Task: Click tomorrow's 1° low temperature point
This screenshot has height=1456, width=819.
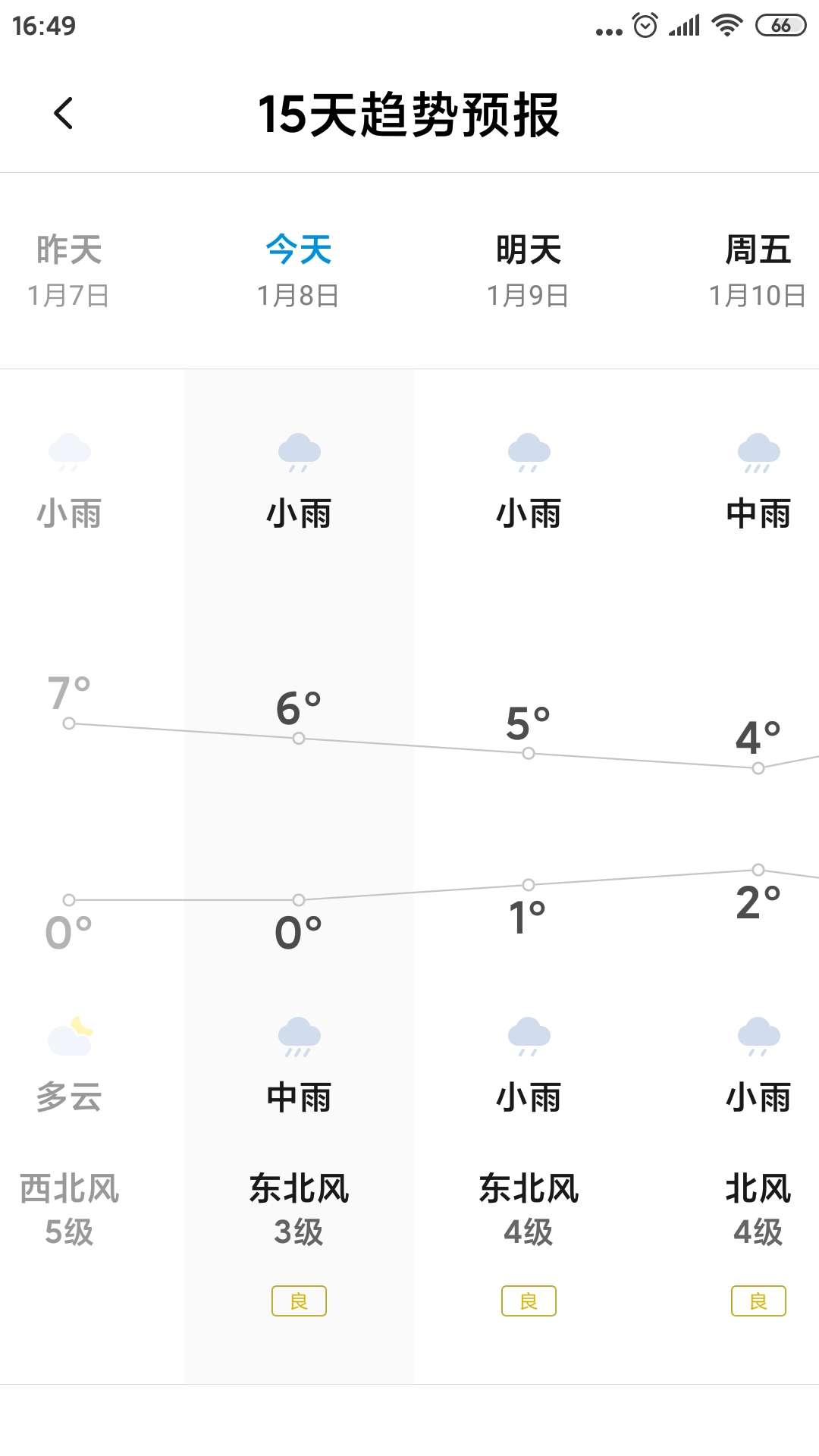Action: click(529, 884)
